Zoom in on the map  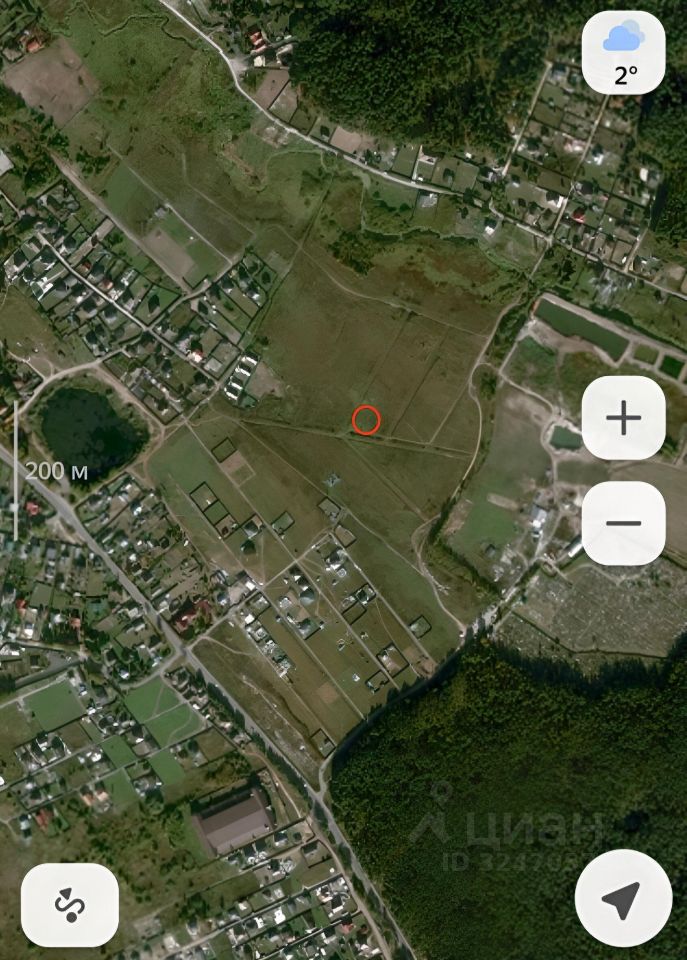623,418
